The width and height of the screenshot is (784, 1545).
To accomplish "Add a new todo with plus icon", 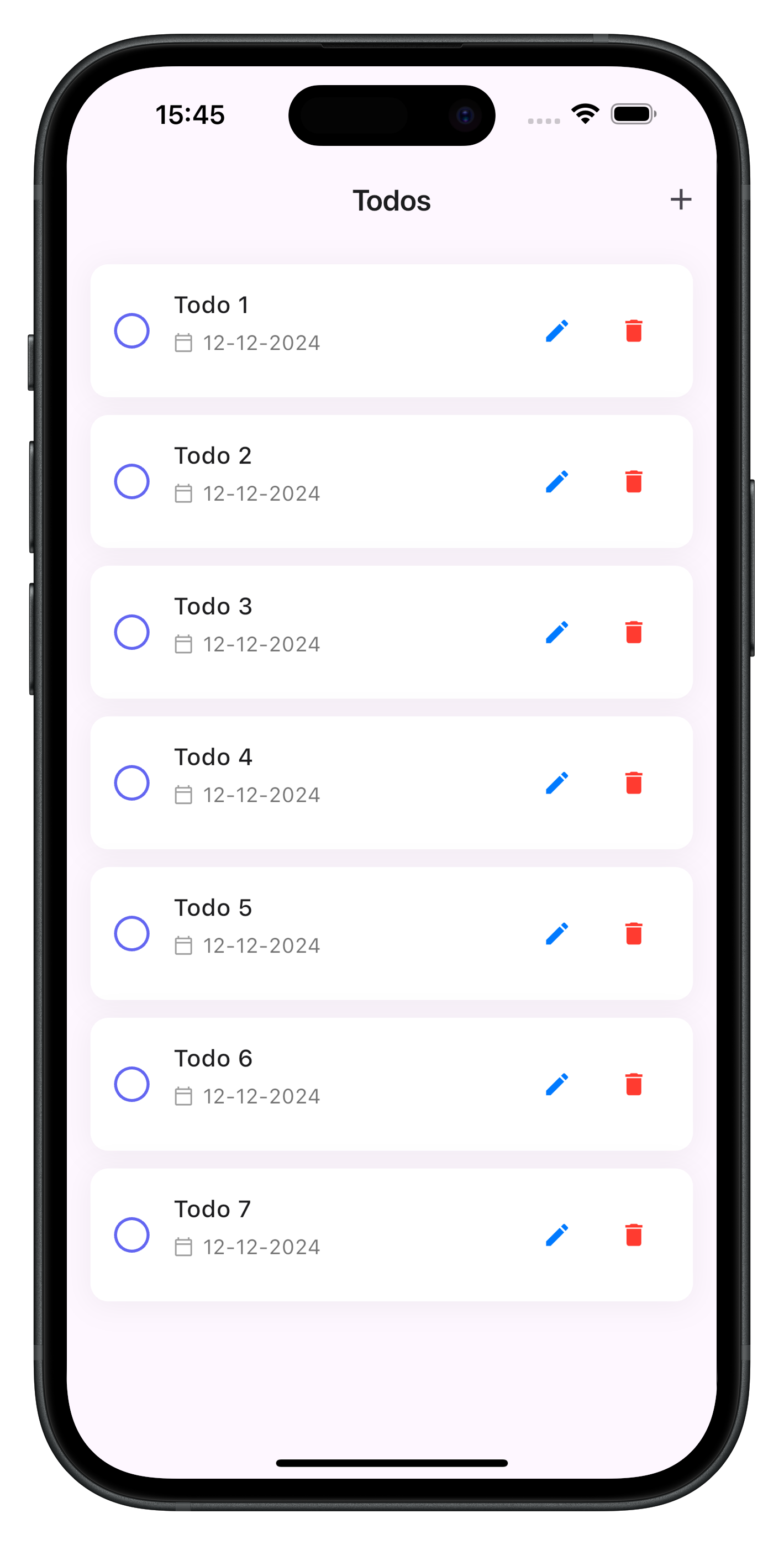I will (680, 199).
